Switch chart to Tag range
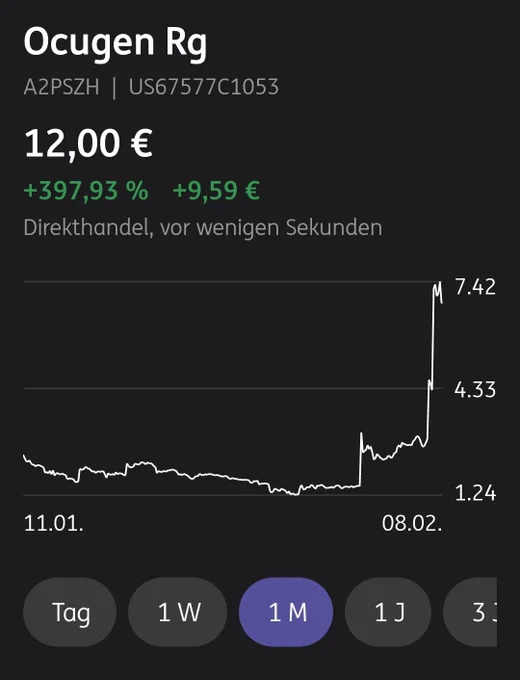The width and height of the screenshot is (520, 680). pos(70,612)
